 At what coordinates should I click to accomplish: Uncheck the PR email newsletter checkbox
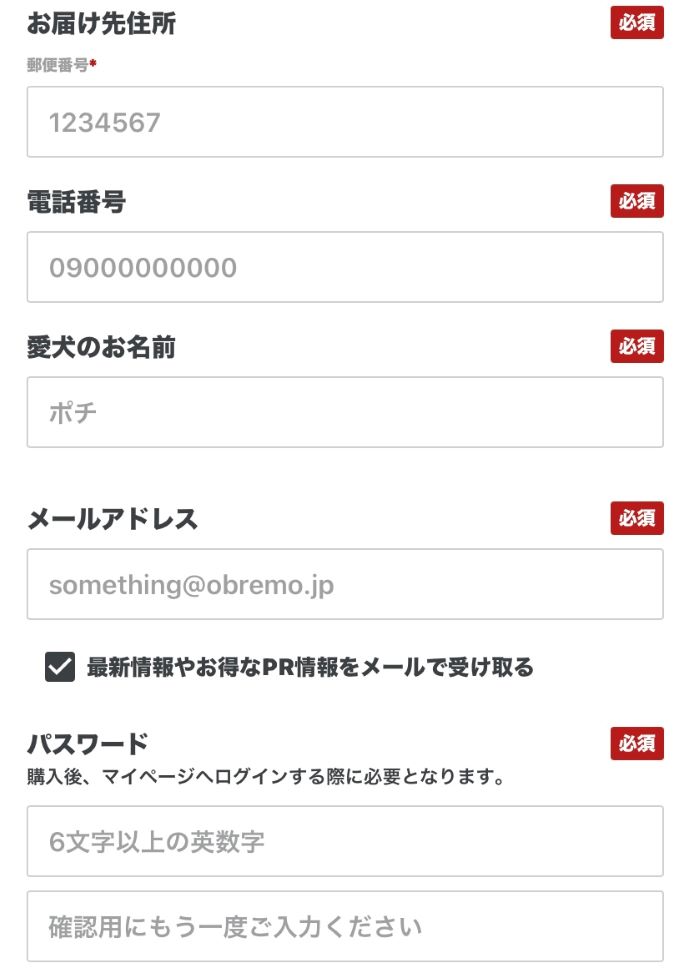pyautogui.click(x=60, y=667)
